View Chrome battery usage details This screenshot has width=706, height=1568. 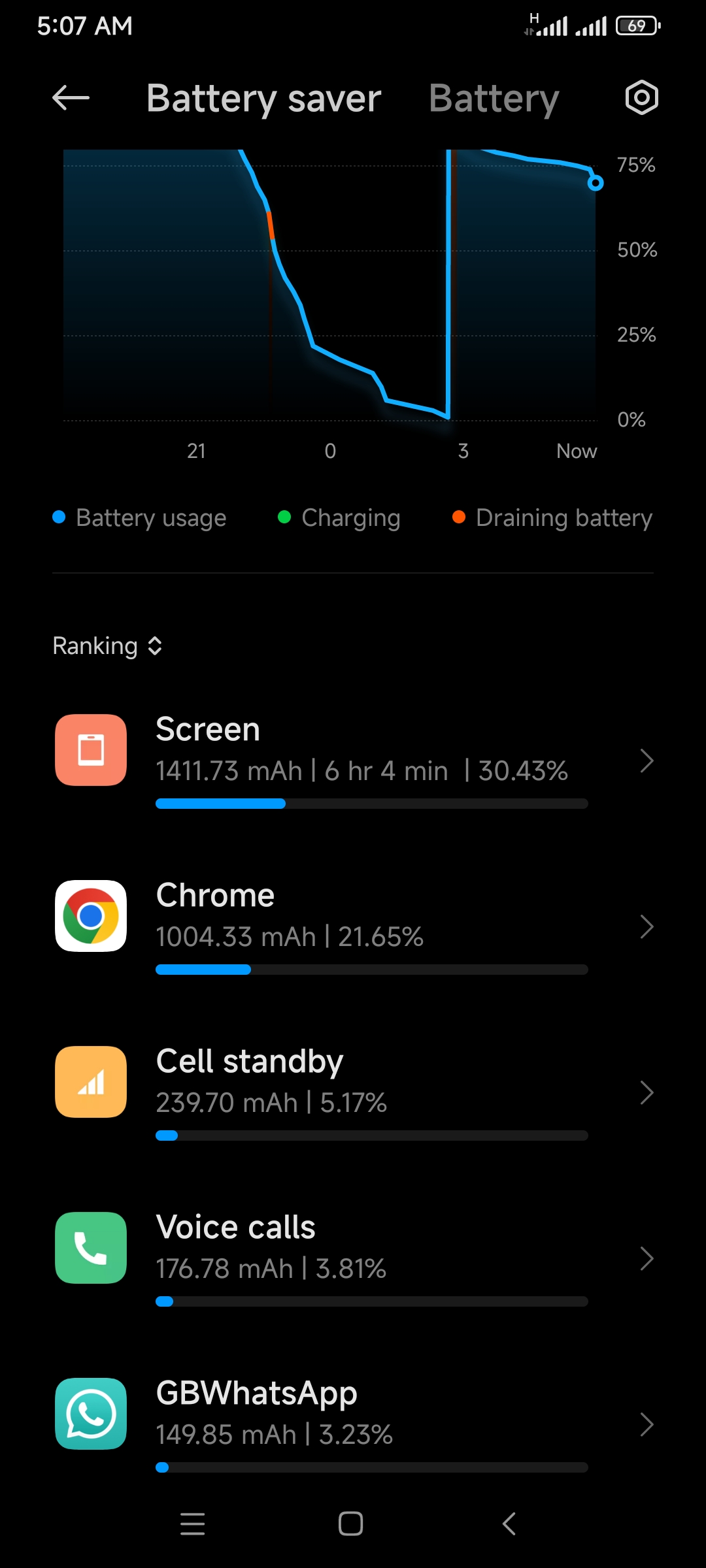tap(353, 927)
